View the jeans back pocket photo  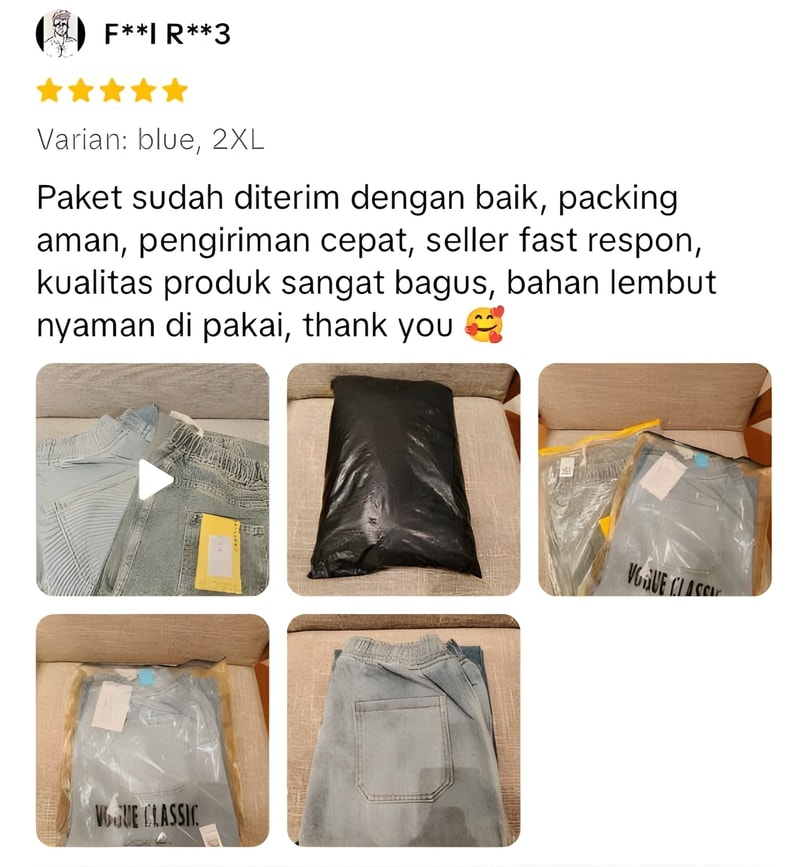pyautogui.click(x=403, y=730)
